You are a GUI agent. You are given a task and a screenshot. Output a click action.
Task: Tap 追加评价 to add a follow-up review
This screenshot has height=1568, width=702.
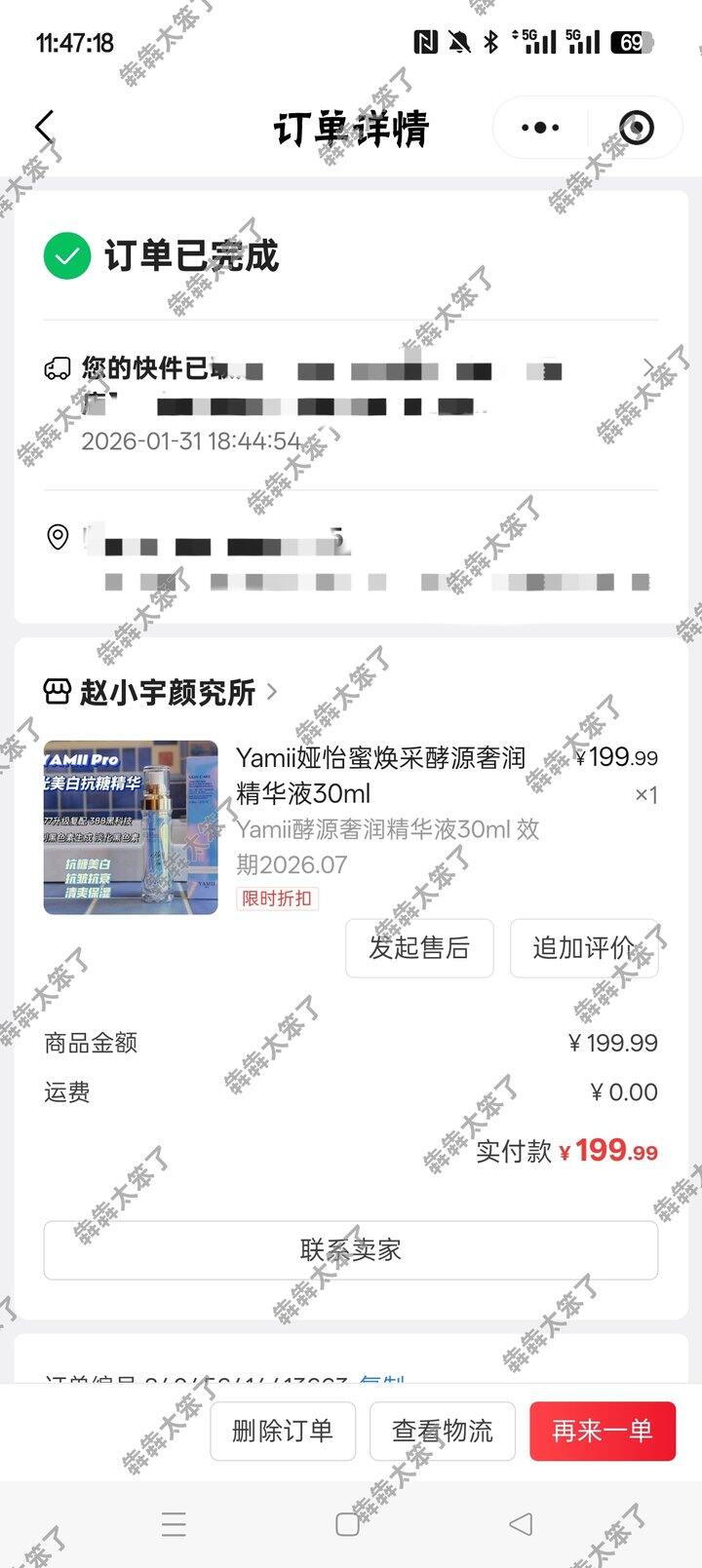[x=584, y=947]
